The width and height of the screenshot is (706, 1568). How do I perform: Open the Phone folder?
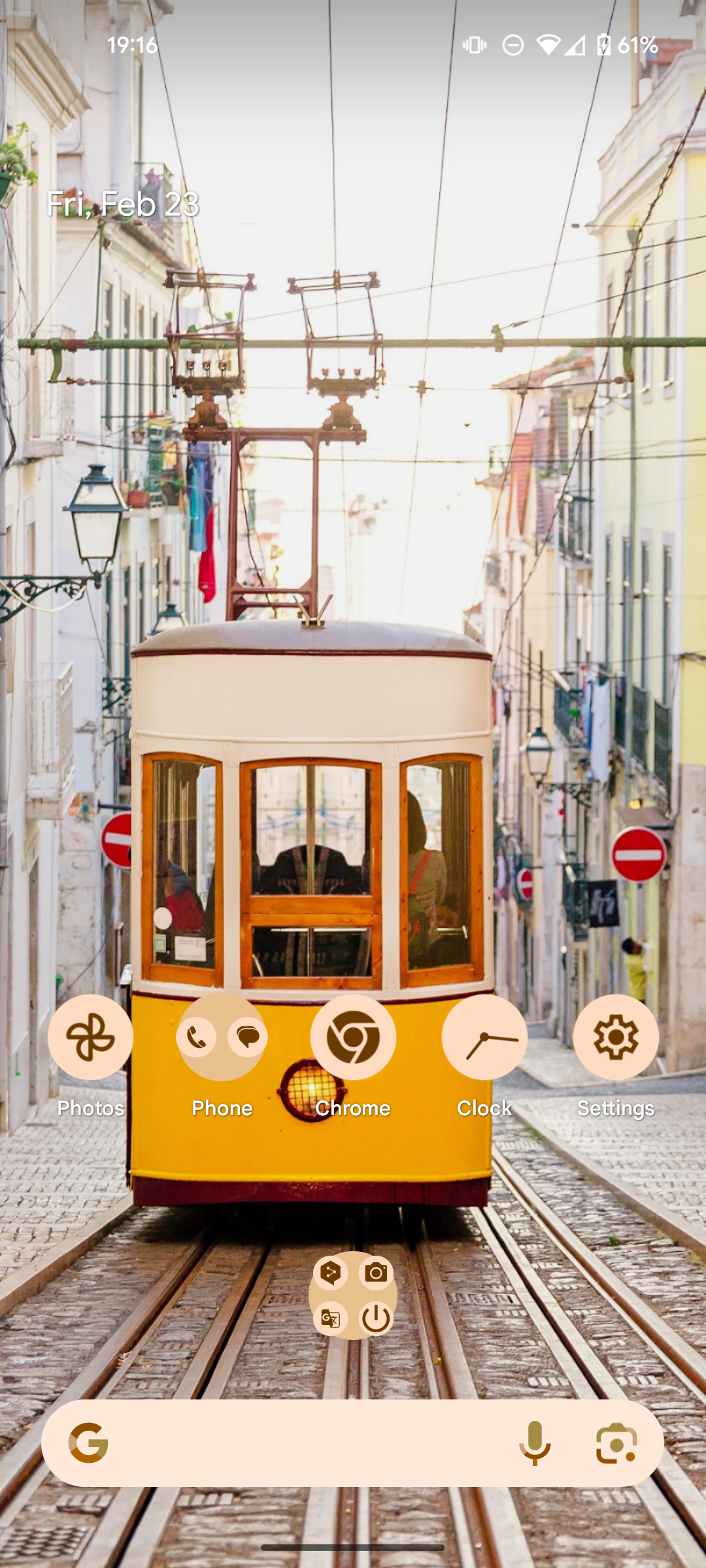point(222,1037)
